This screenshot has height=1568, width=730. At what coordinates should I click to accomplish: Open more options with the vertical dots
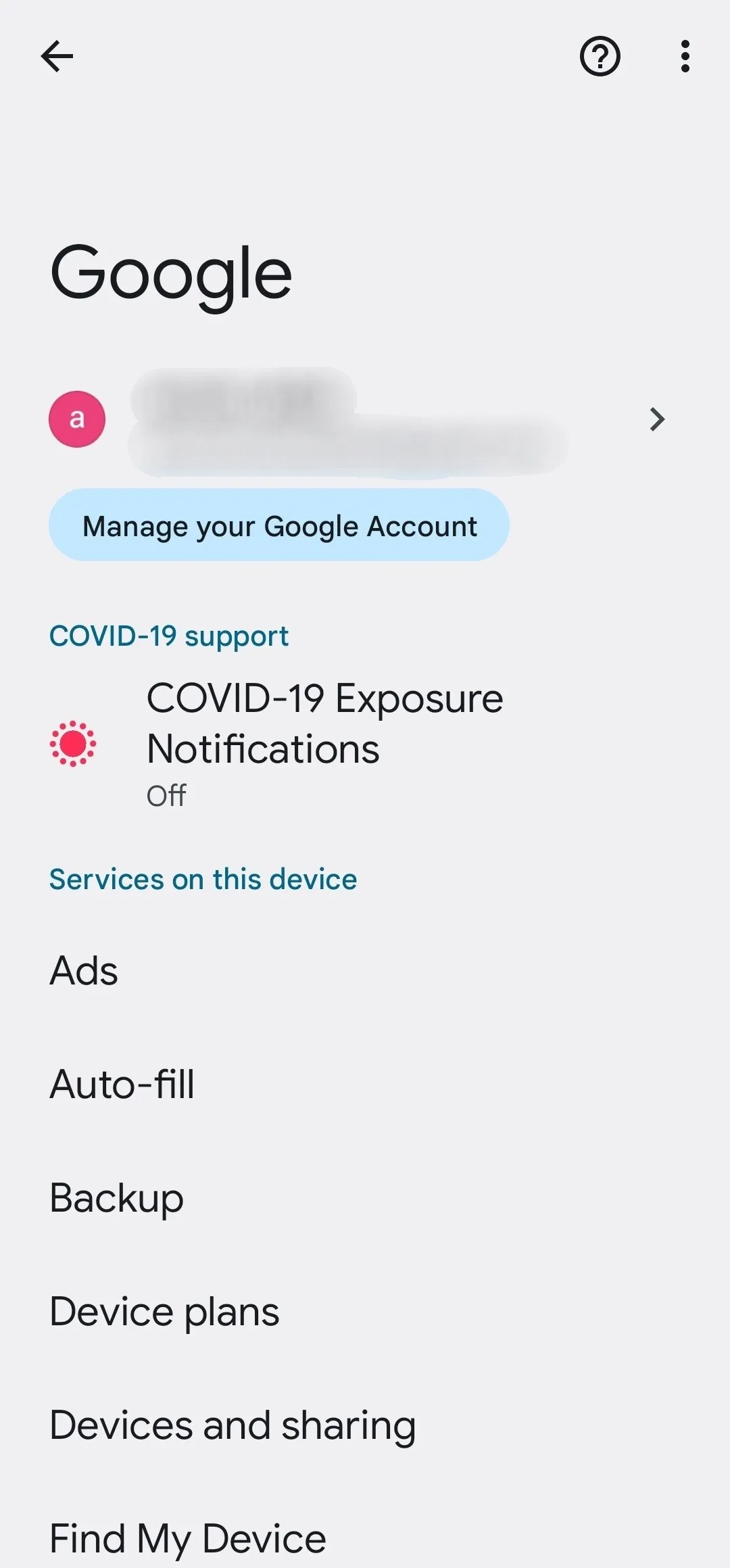[x=684, y=56]
